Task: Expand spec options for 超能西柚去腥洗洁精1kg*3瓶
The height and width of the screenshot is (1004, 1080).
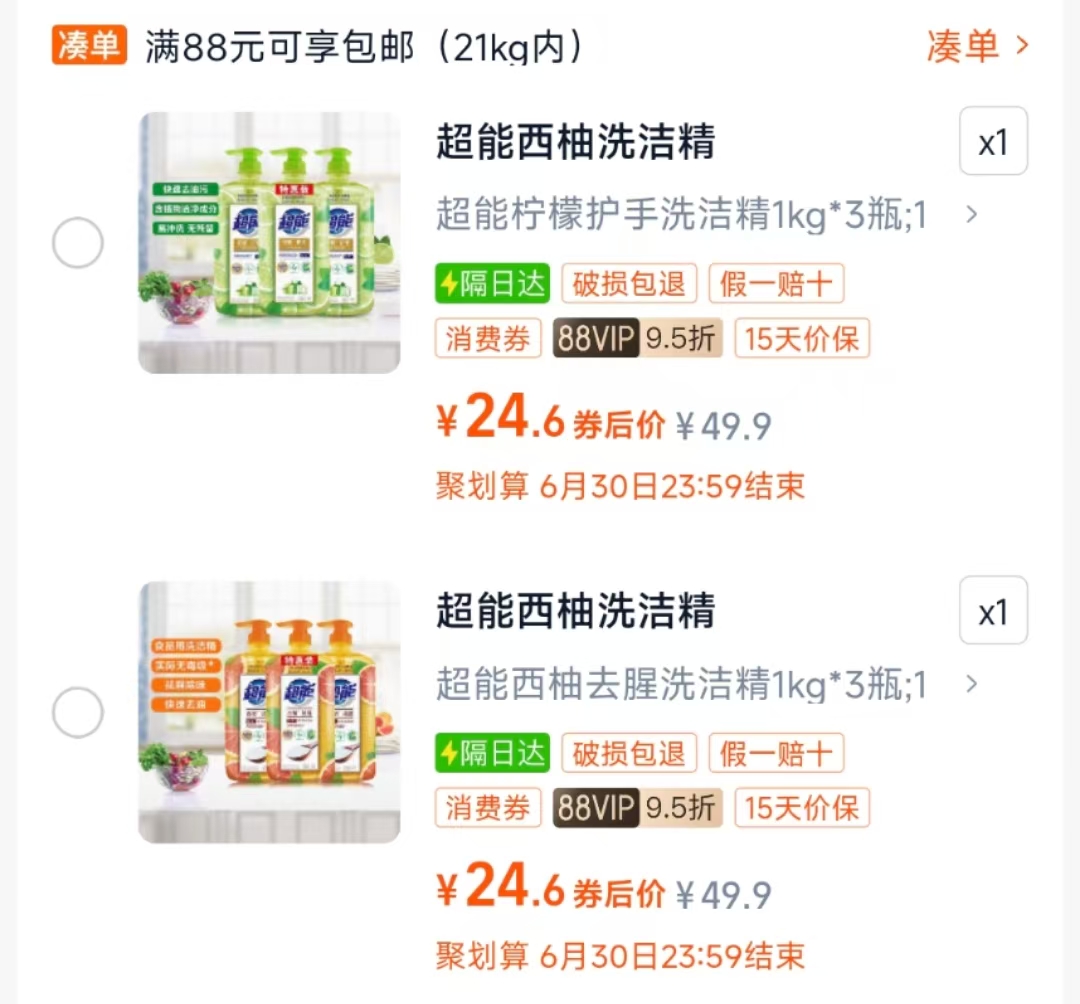Action: 971,685
